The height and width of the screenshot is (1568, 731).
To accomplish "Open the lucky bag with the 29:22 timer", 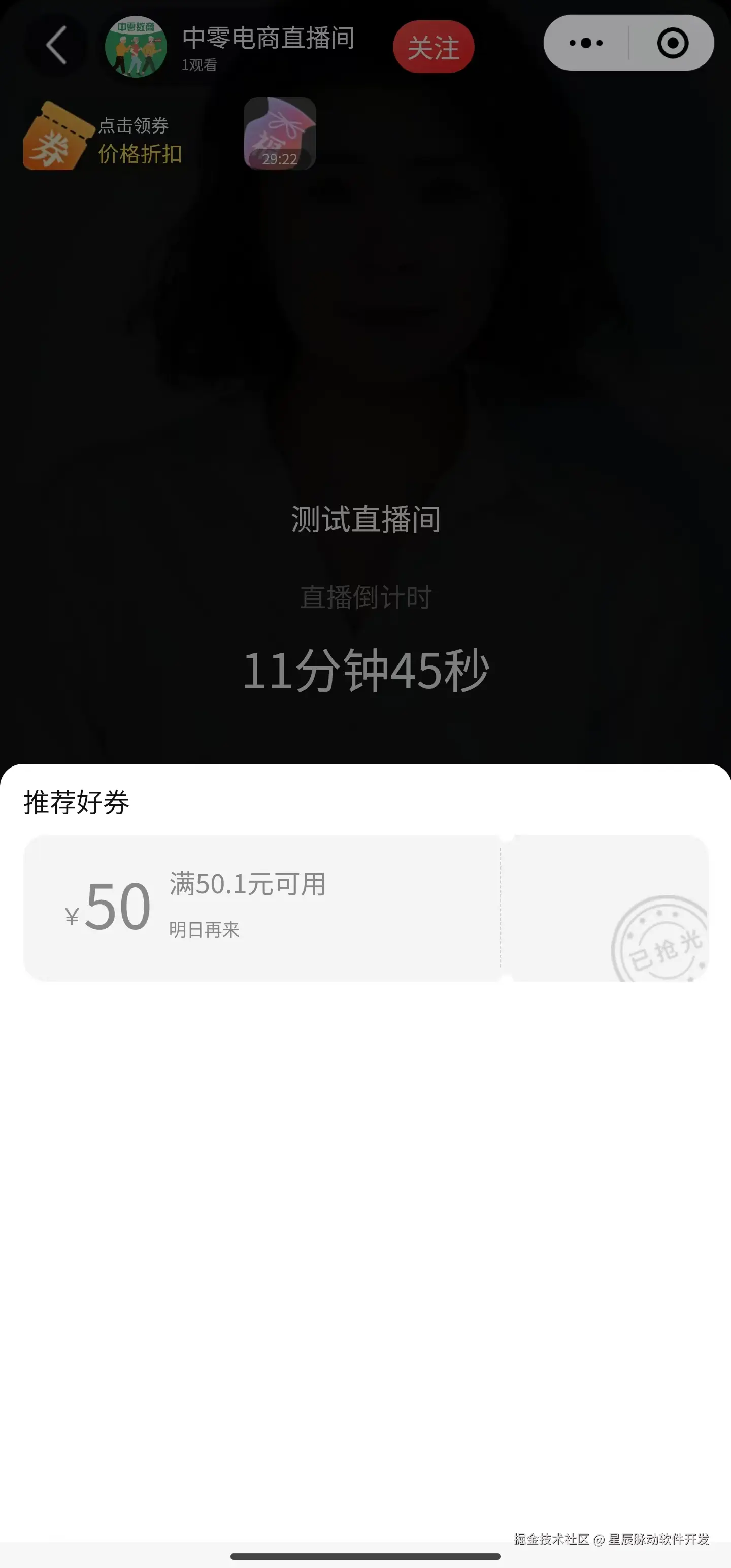I will [x=279, y=134].
